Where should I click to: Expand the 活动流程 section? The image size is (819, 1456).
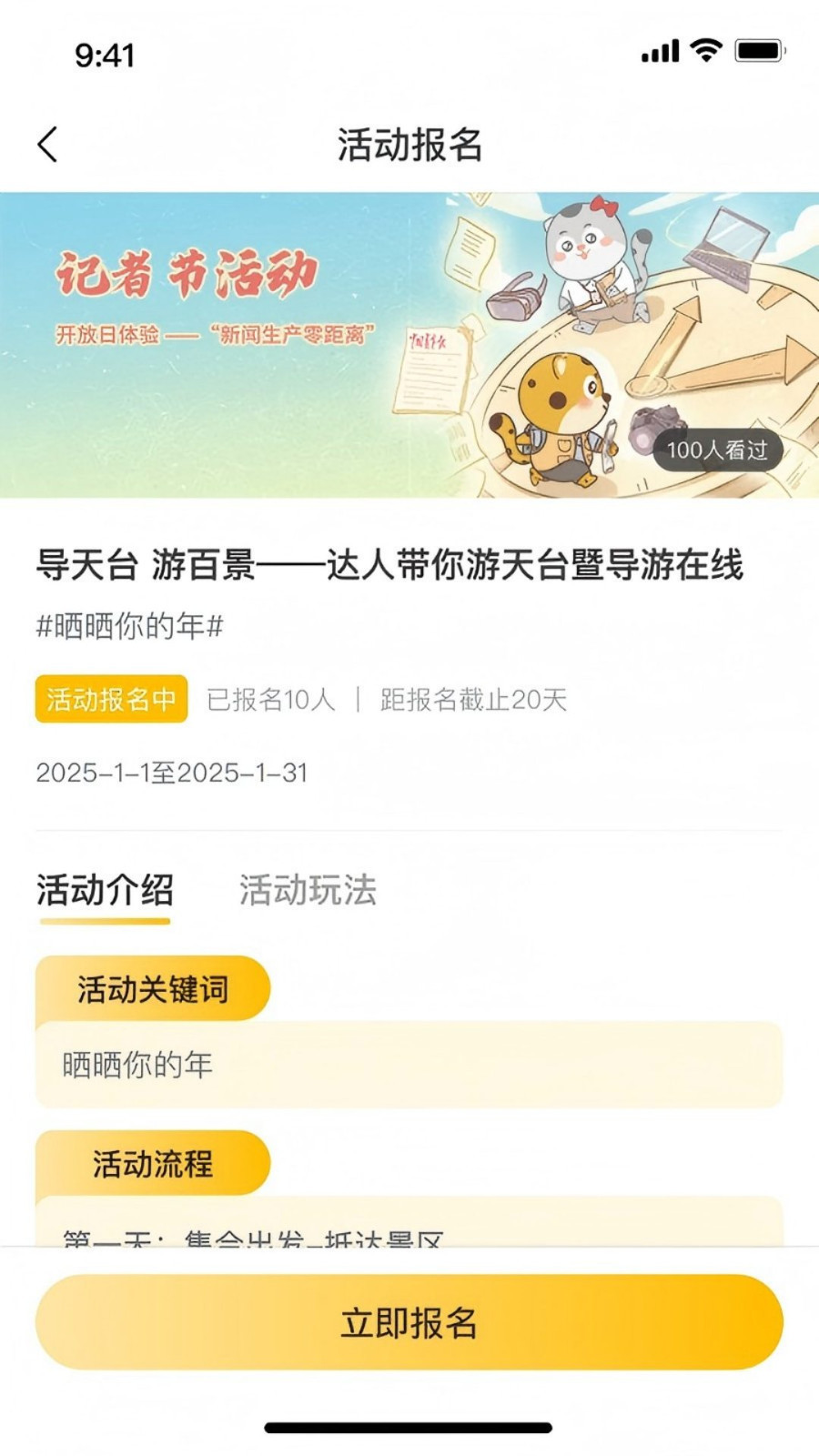point(153,1162)
